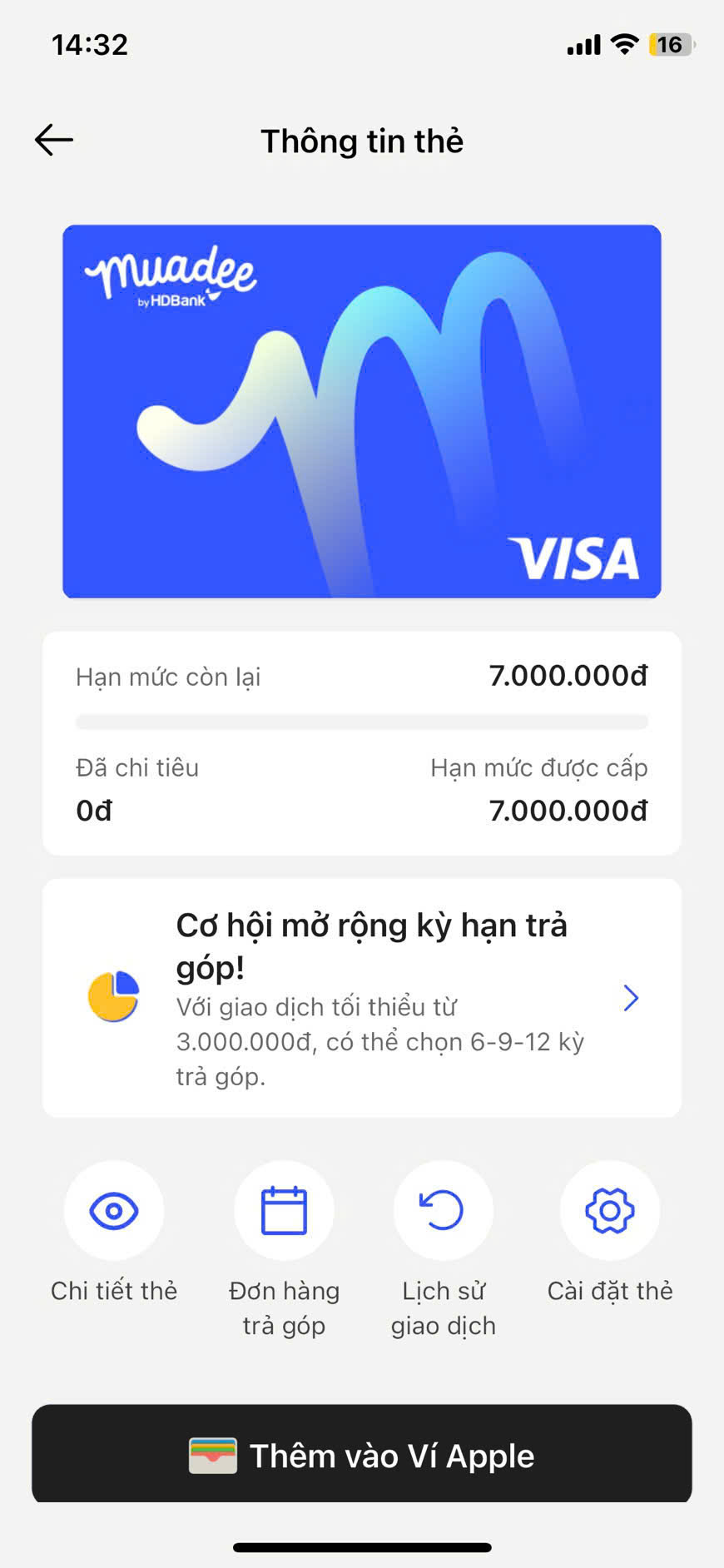
Task: Open card details via the eye icon
Action: tap(114, 1211)
